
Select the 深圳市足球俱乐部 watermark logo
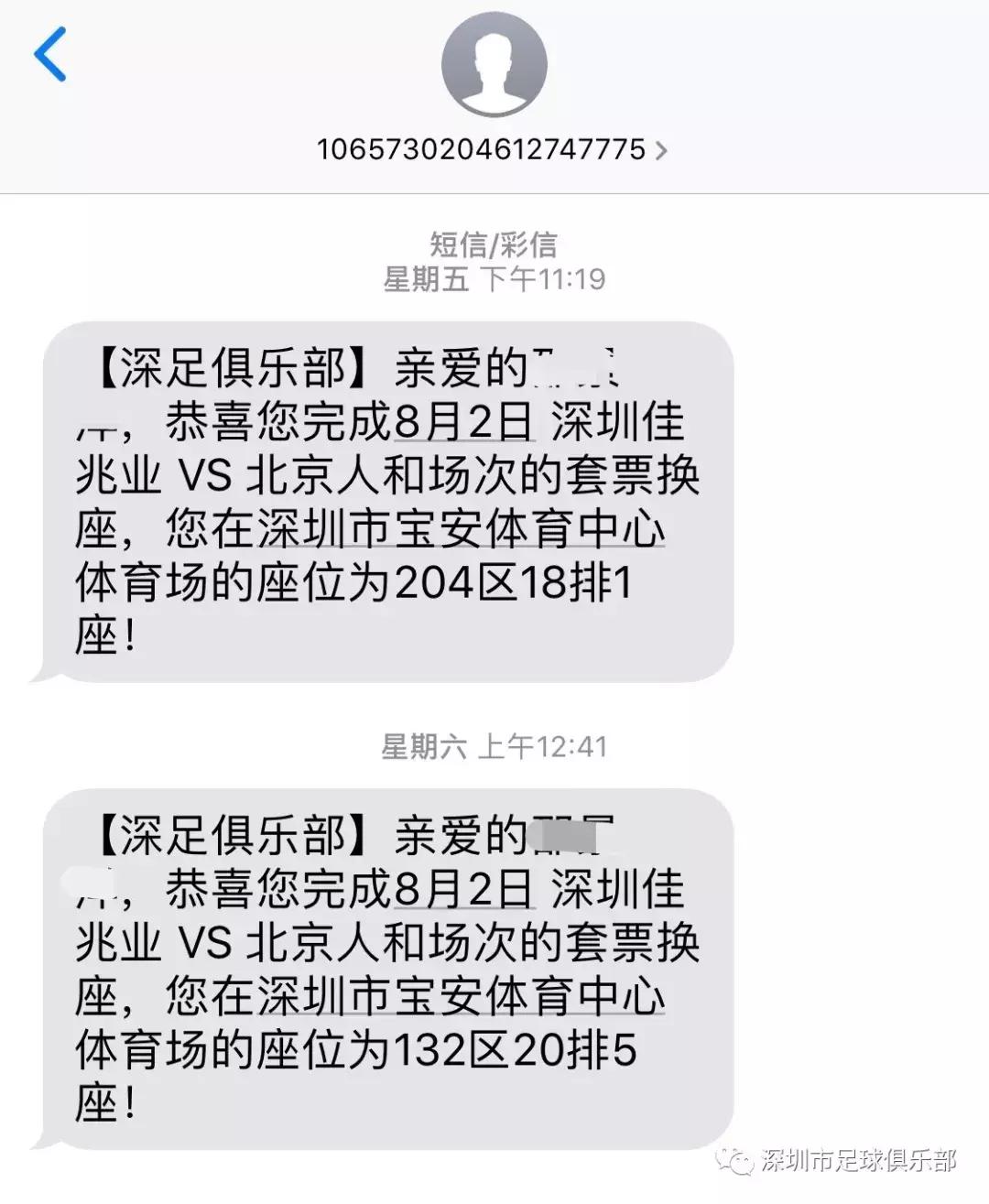(x=861, y=1163)
